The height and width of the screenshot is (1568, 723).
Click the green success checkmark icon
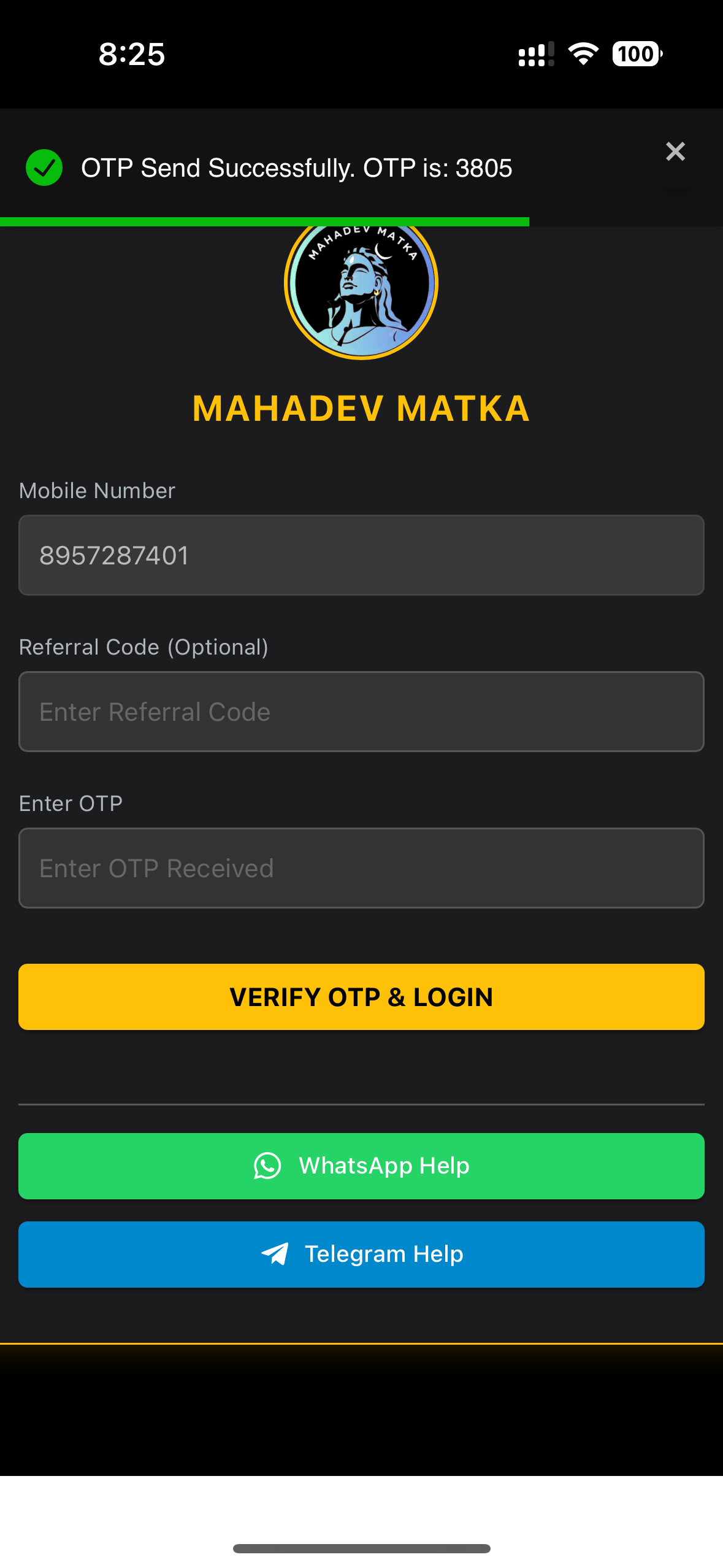44,167
